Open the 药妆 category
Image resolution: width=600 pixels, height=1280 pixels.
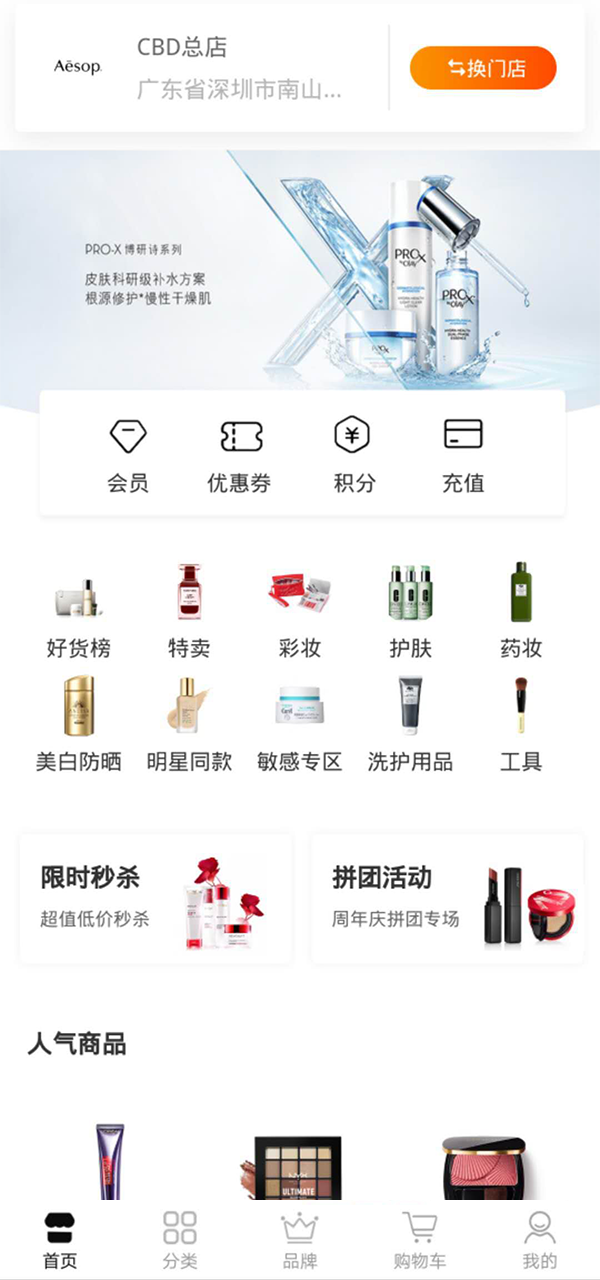(520, 611)
